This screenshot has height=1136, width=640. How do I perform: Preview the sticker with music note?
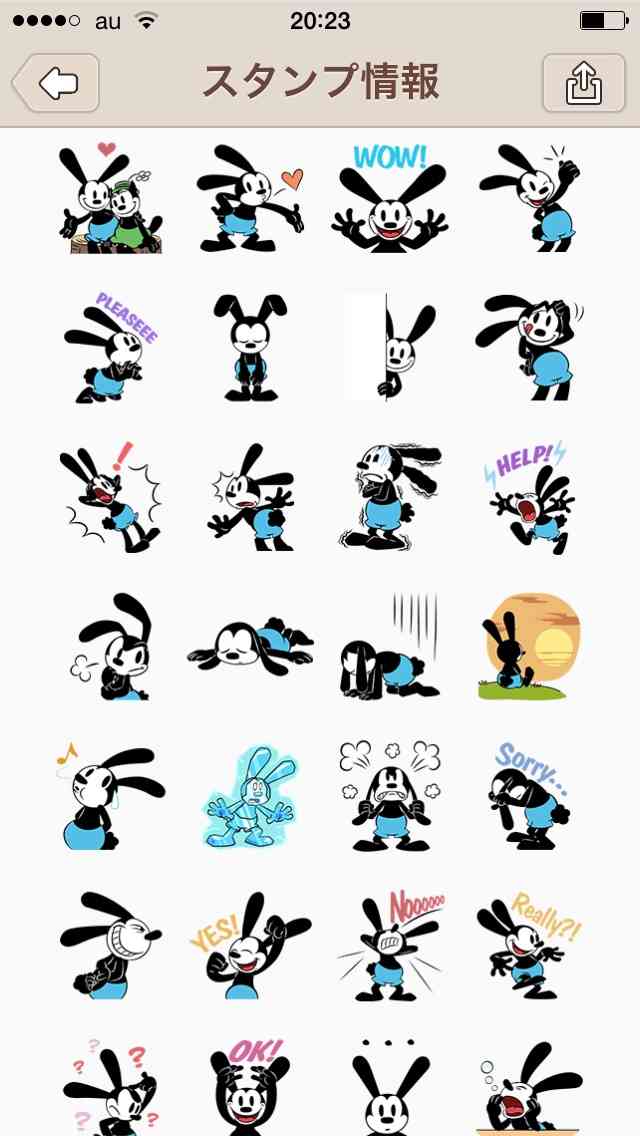point(110,796)
